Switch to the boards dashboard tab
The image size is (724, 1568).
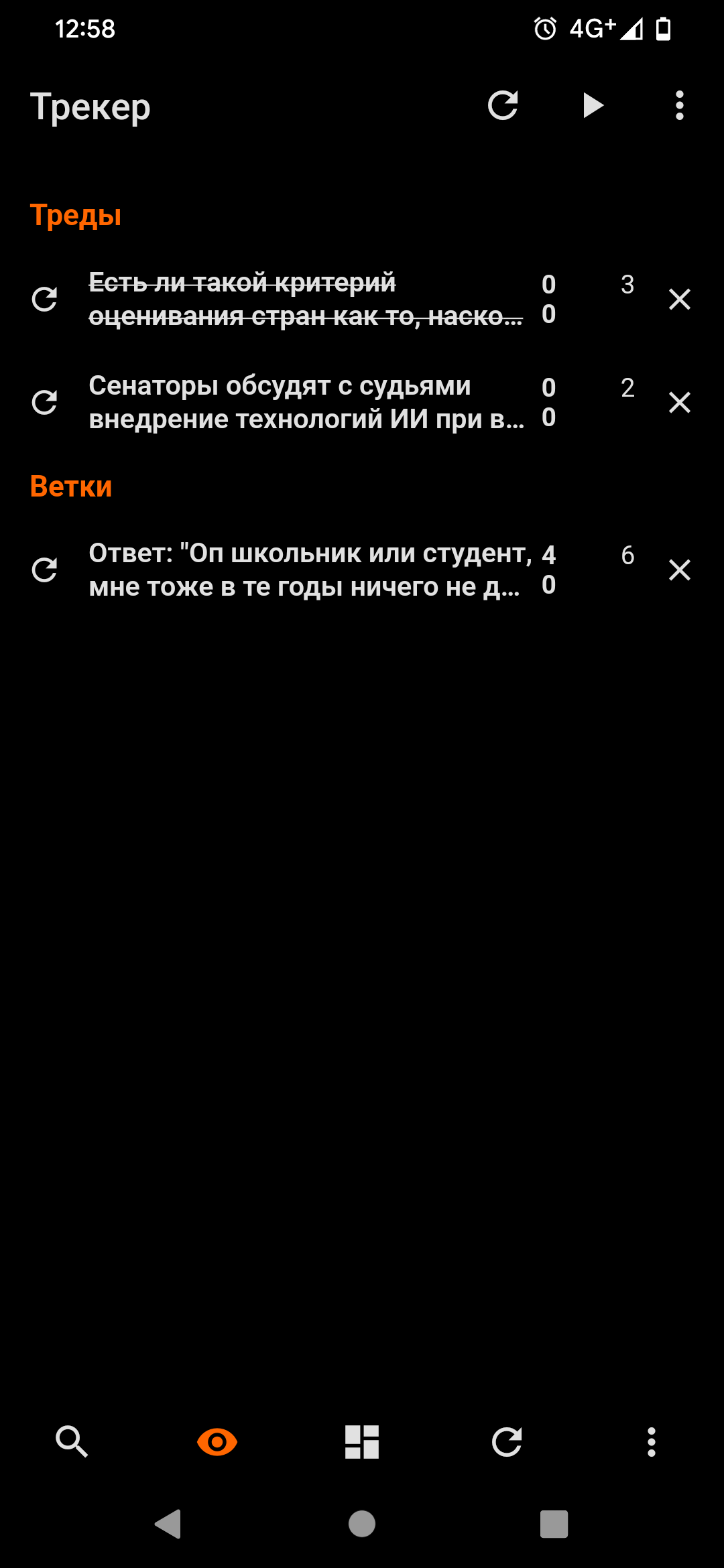coord(362,1441)
